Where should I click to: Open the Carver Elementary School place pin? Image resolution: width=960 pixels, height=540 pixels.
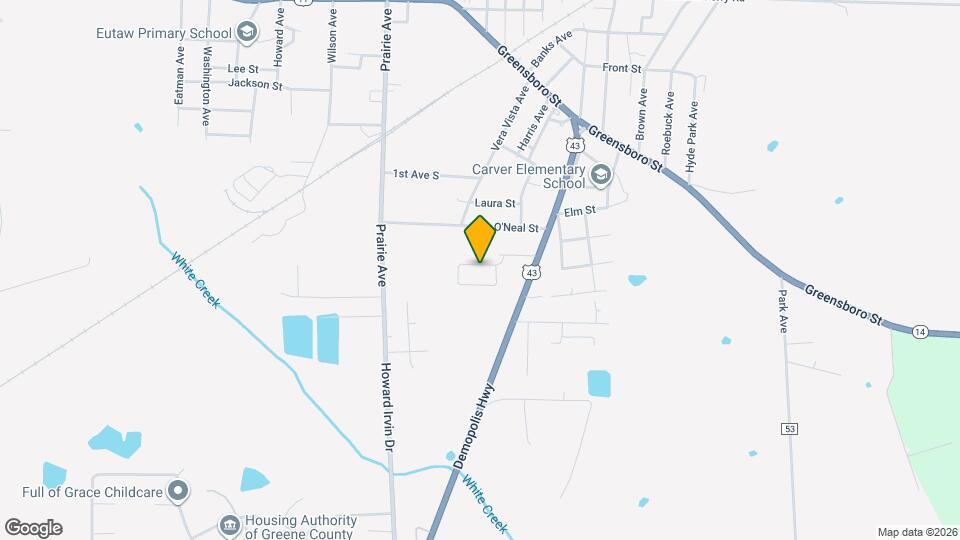(601, 176)
